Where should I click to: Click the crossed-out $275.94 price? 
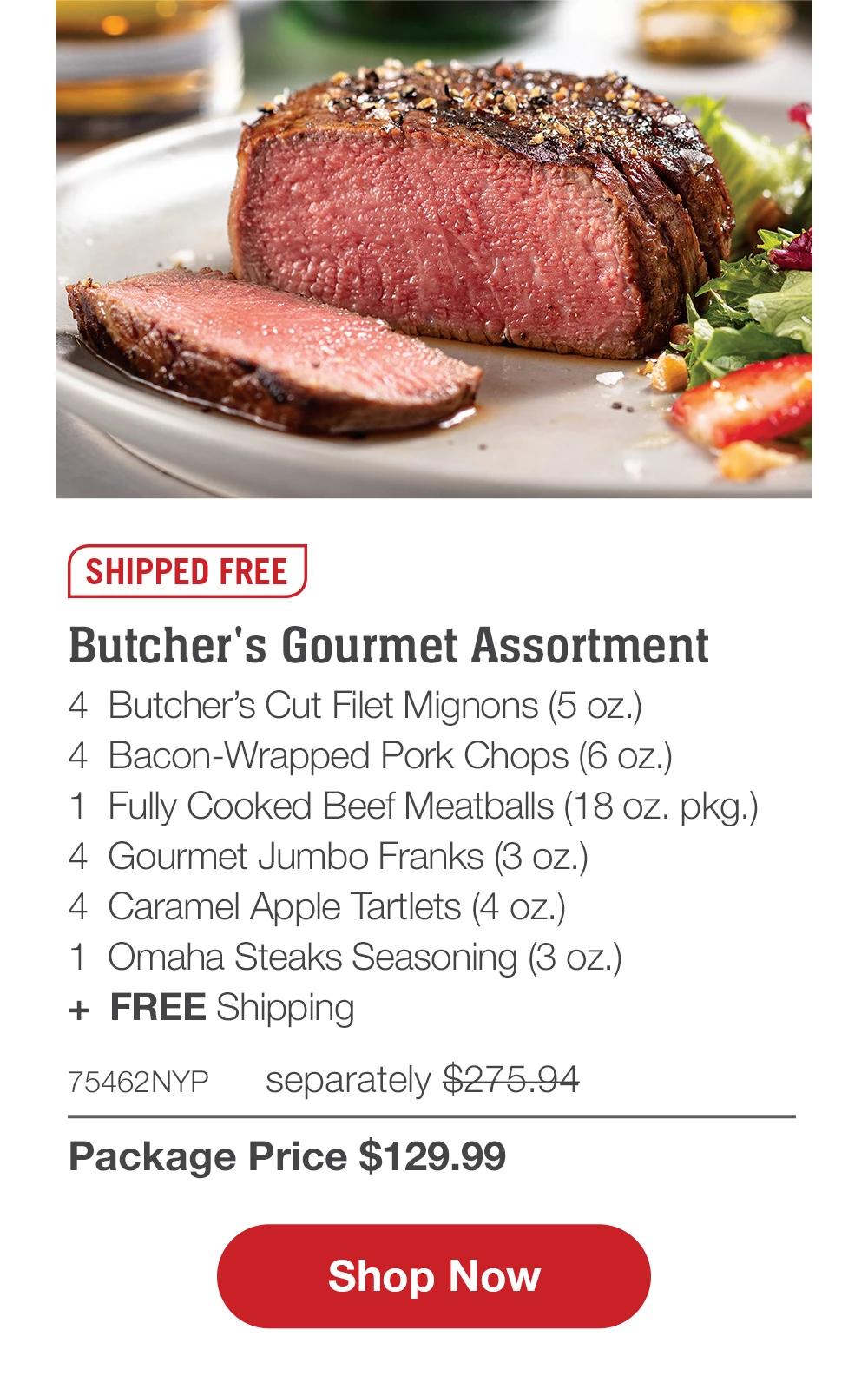pos(510,1076)
